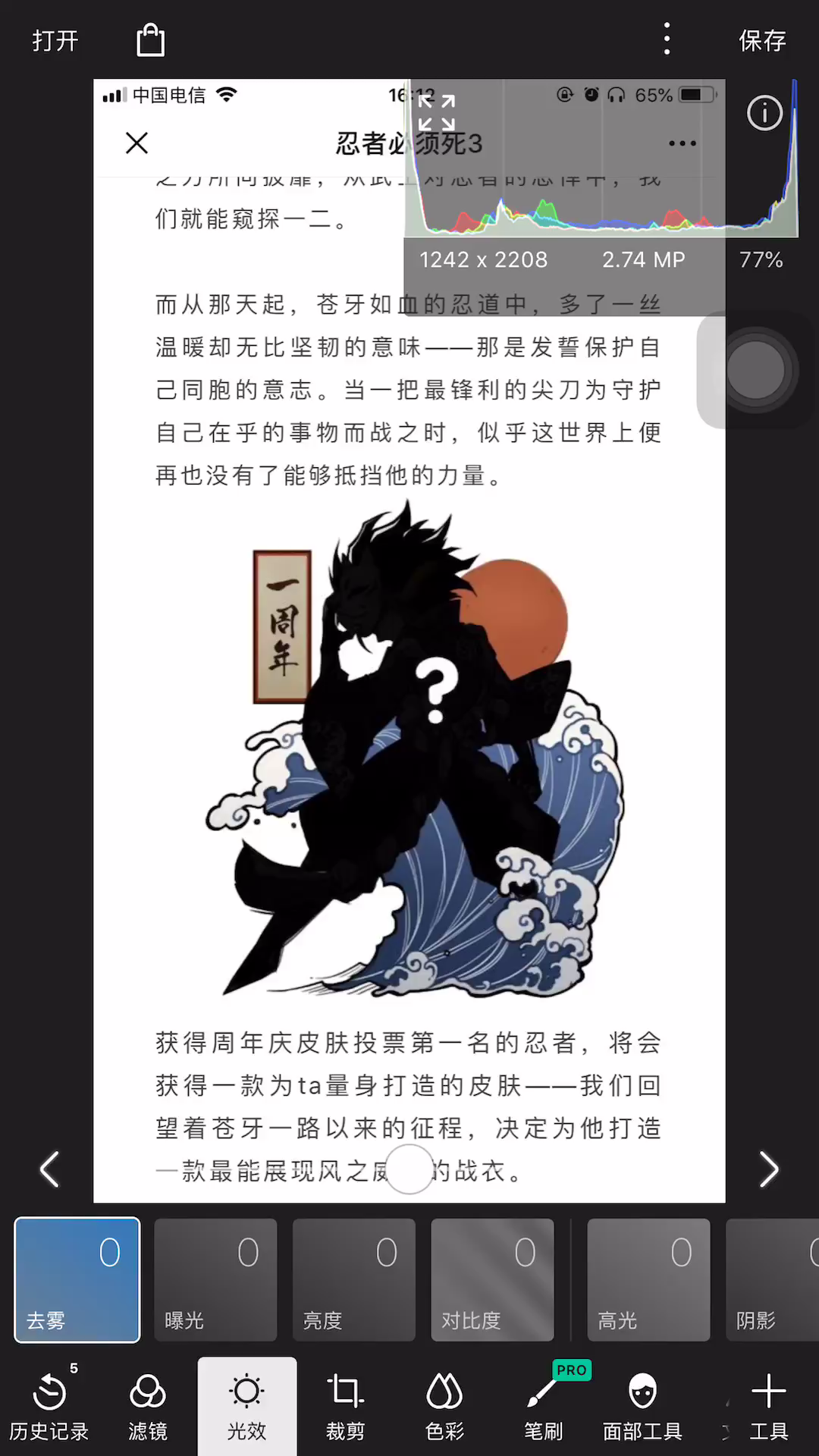Tap 打开 to open an image
Viewport: 819px width, 1456px height.
55,40
